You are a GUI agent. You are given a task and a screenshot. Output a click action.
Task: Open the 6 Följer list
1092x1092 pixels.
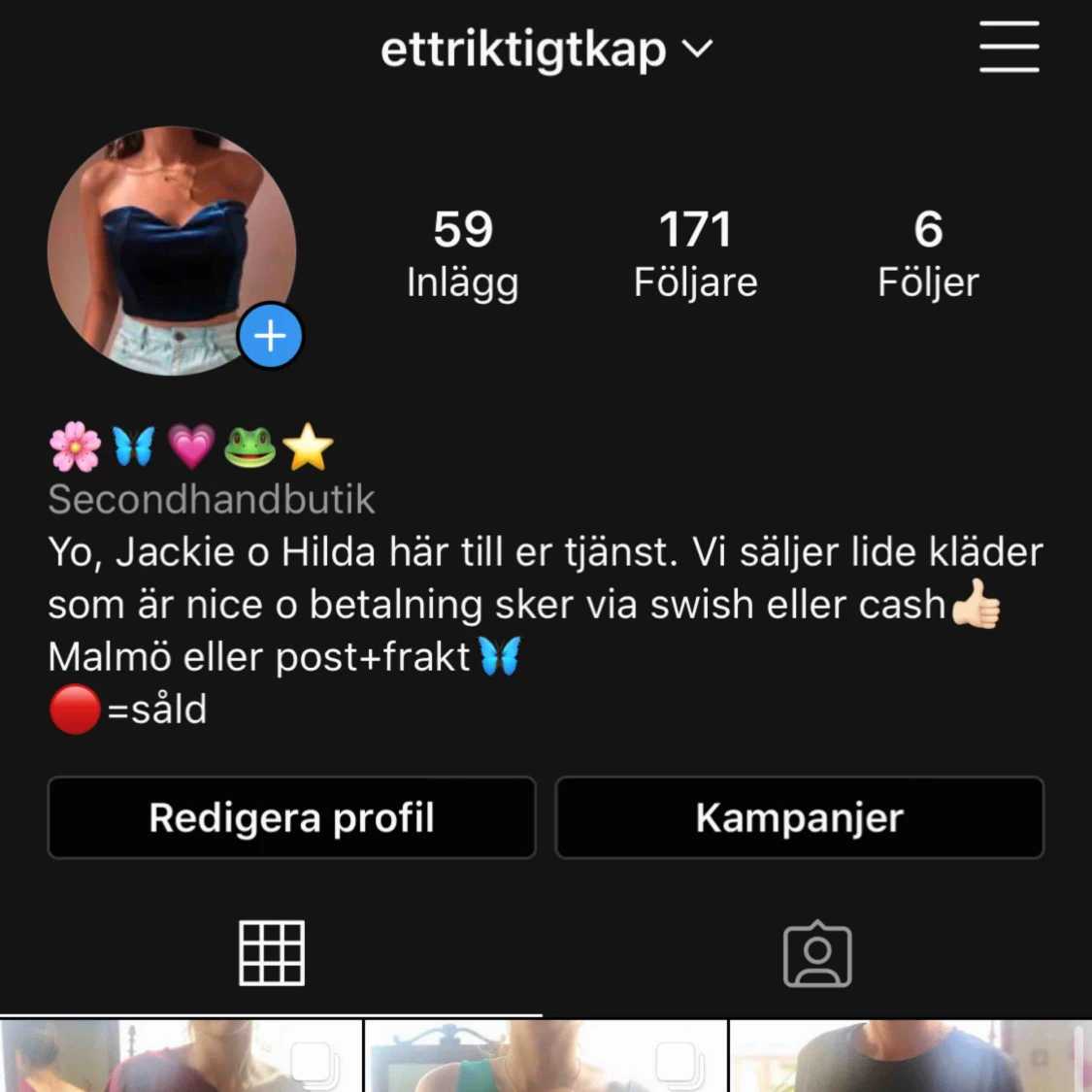(928, 254)
